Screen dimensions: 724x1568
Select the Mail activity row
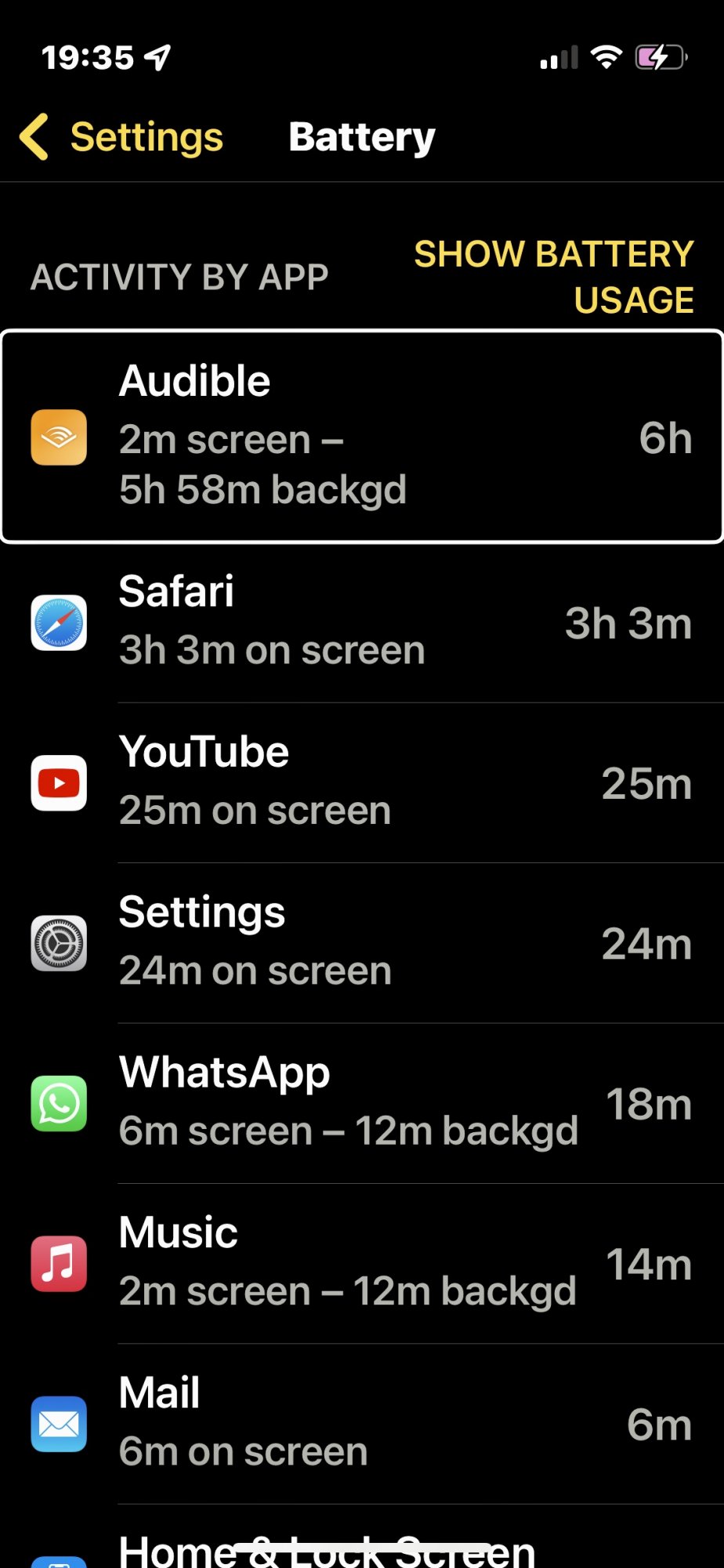[x=362, y=1424]
